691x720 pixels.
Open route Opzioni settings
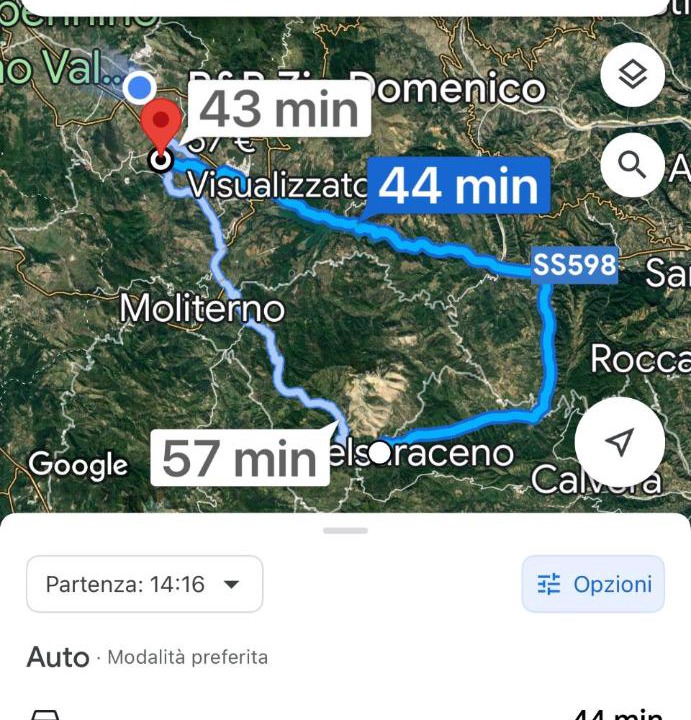(593, 584)
